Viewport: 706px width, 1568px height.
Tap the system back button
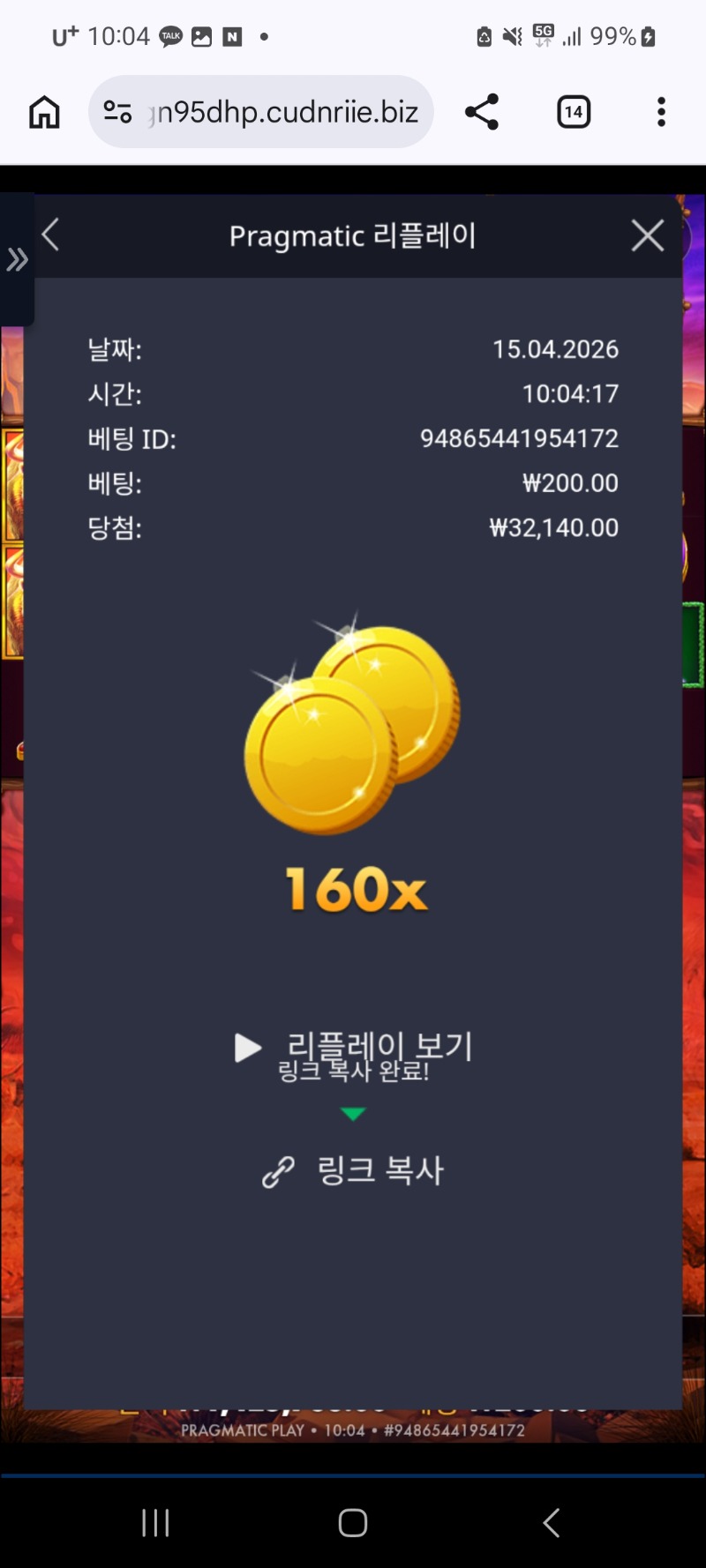(x=551, y=1522)
